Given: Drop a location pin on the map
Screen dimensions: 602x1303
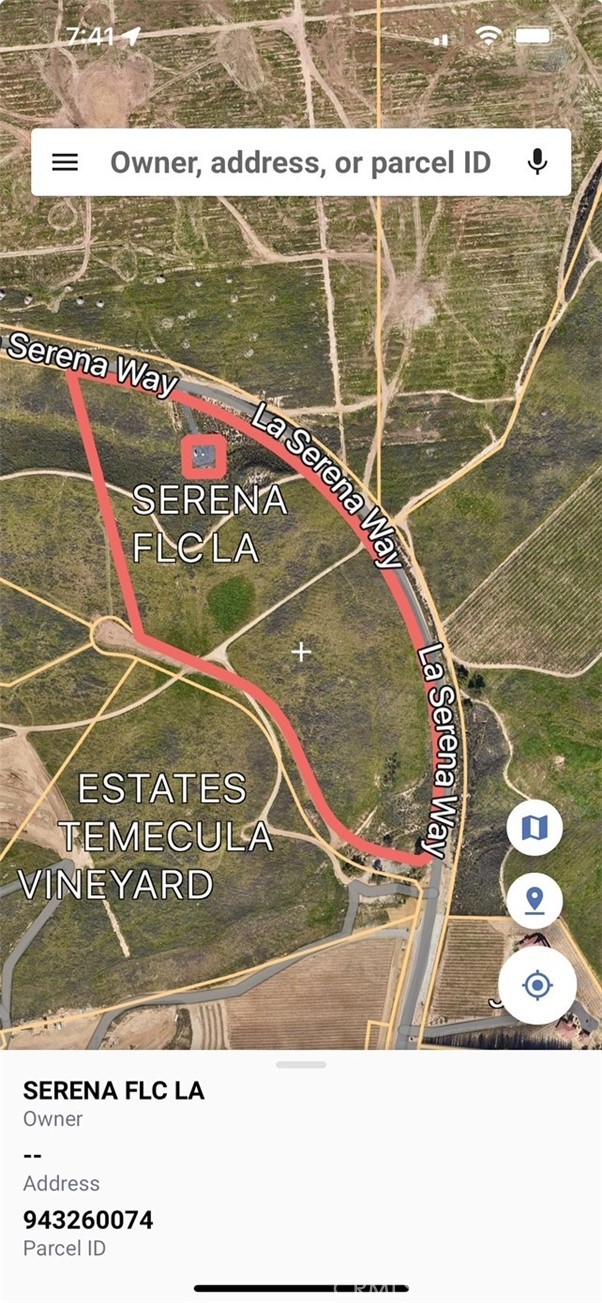Looking at the screenshot, I should pyautogui.click(x=535, y=900).
